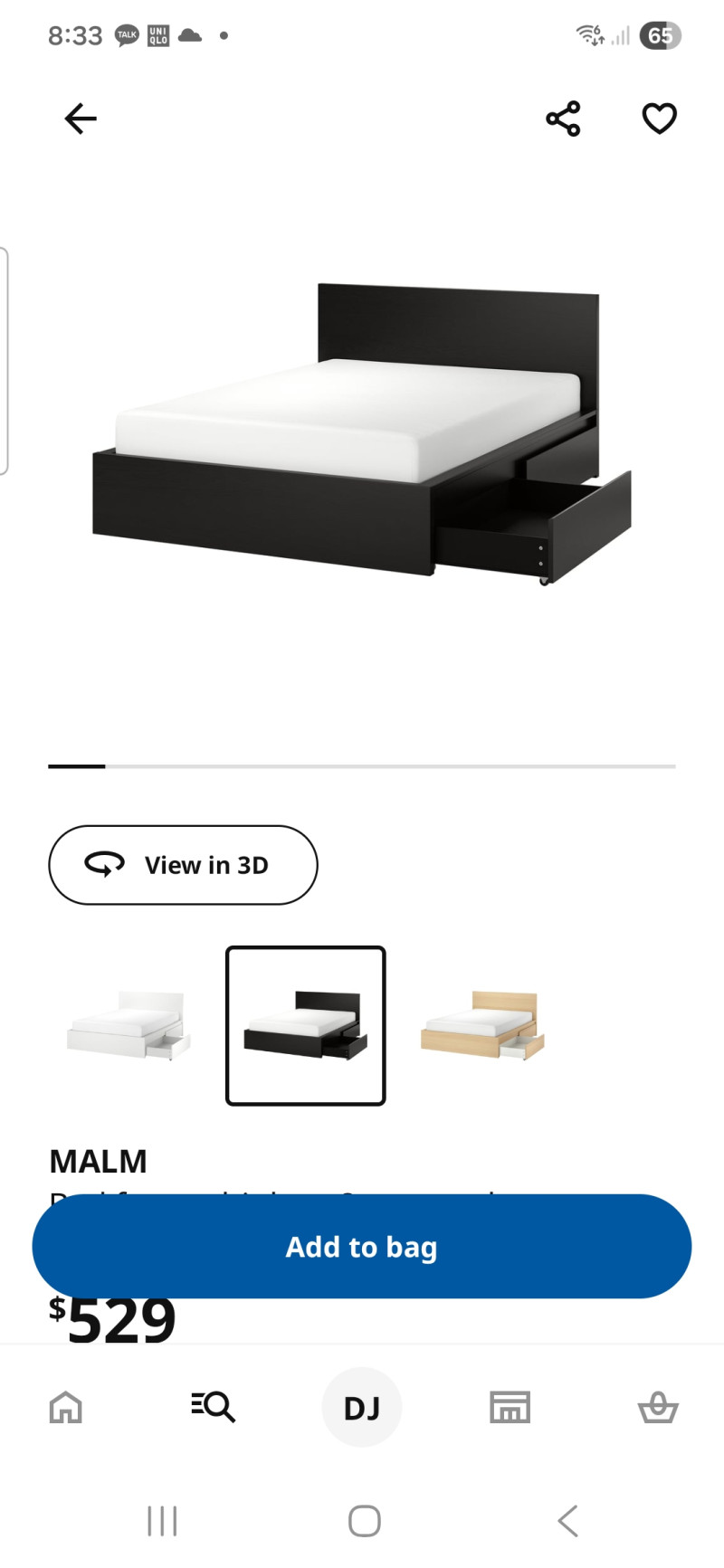Image resolution: width=724 pixels, height=1568 pixels.
Task: Share this MALM bed product
Action: tap(563, 119)
